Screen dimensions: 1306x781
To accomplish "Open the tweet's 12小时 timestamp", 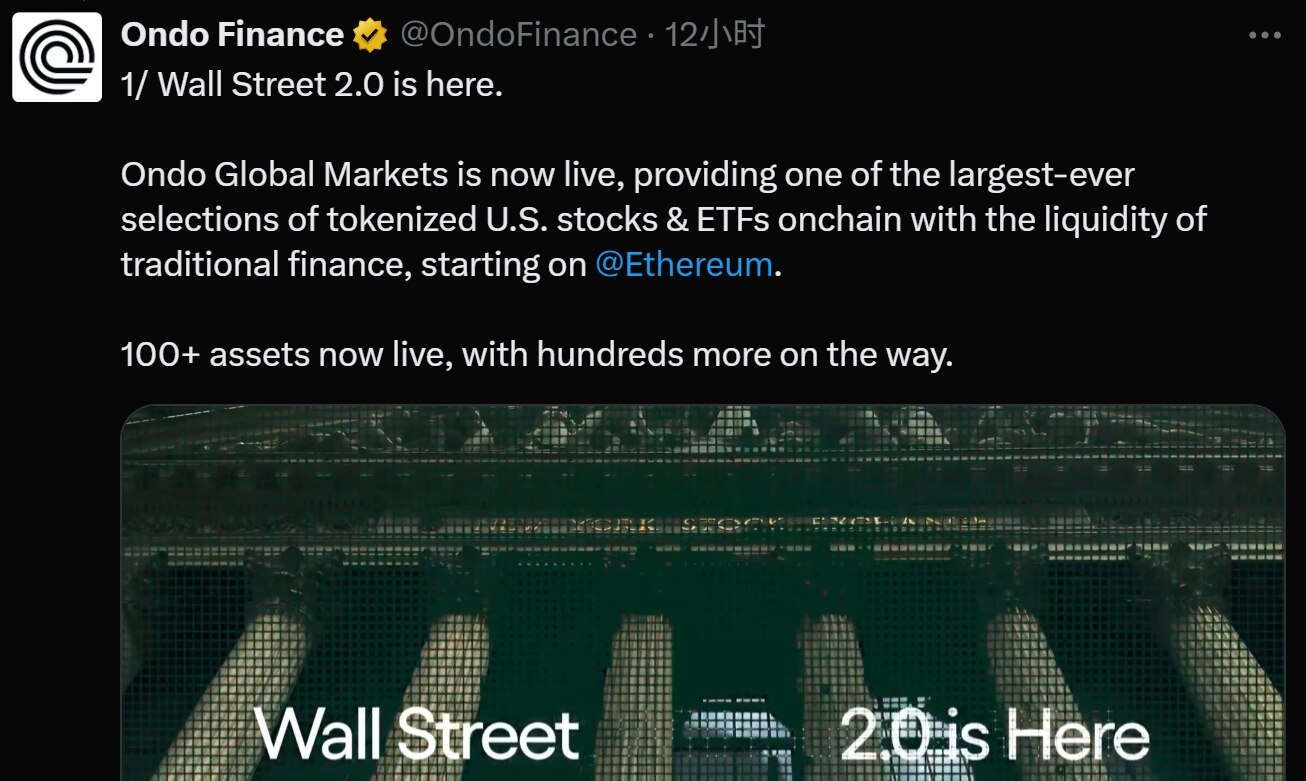I will pyautogui.click(x=714, y=35).
